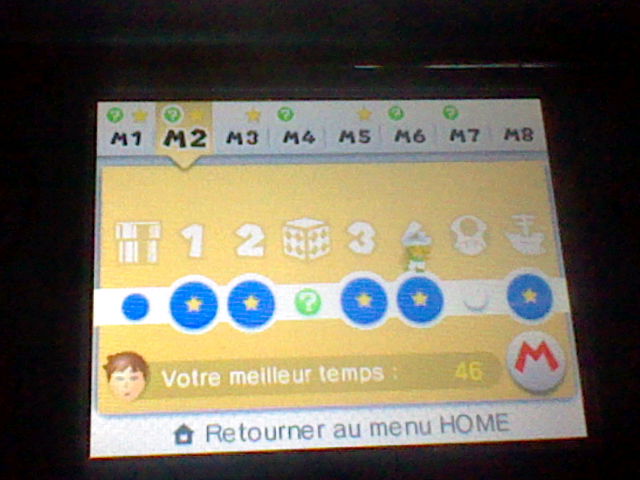Select the level 2 star node
The height and width of the screenshot is (480, 640).
(x=251, y=303)
